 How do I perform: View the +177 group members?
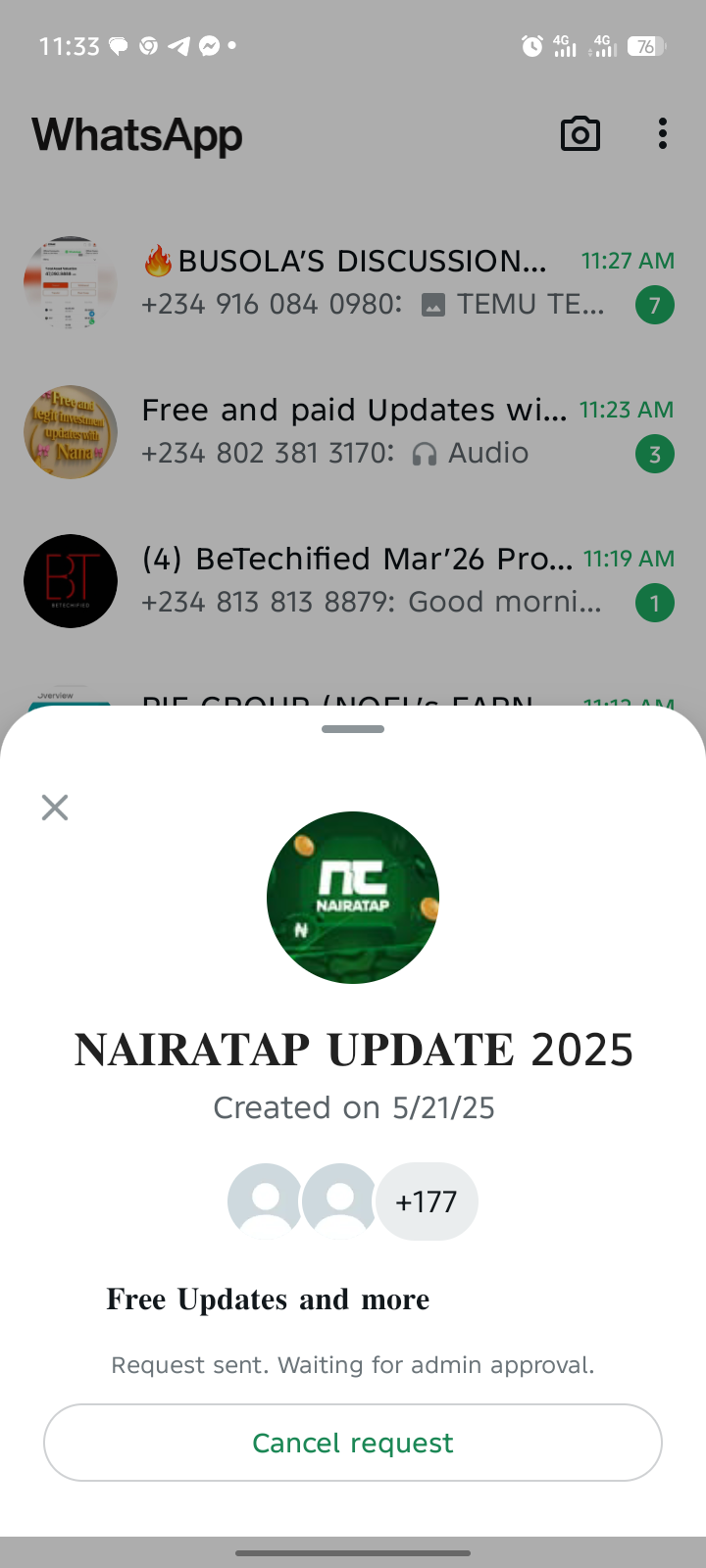(x=426, y=1201)
